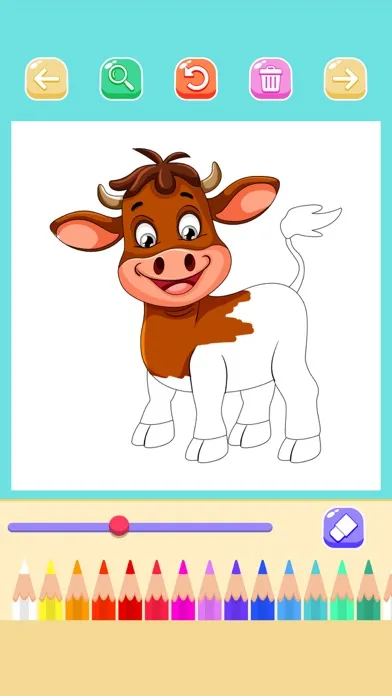
Task: Go to the next coloring page
Action: [x=345, y=79]
